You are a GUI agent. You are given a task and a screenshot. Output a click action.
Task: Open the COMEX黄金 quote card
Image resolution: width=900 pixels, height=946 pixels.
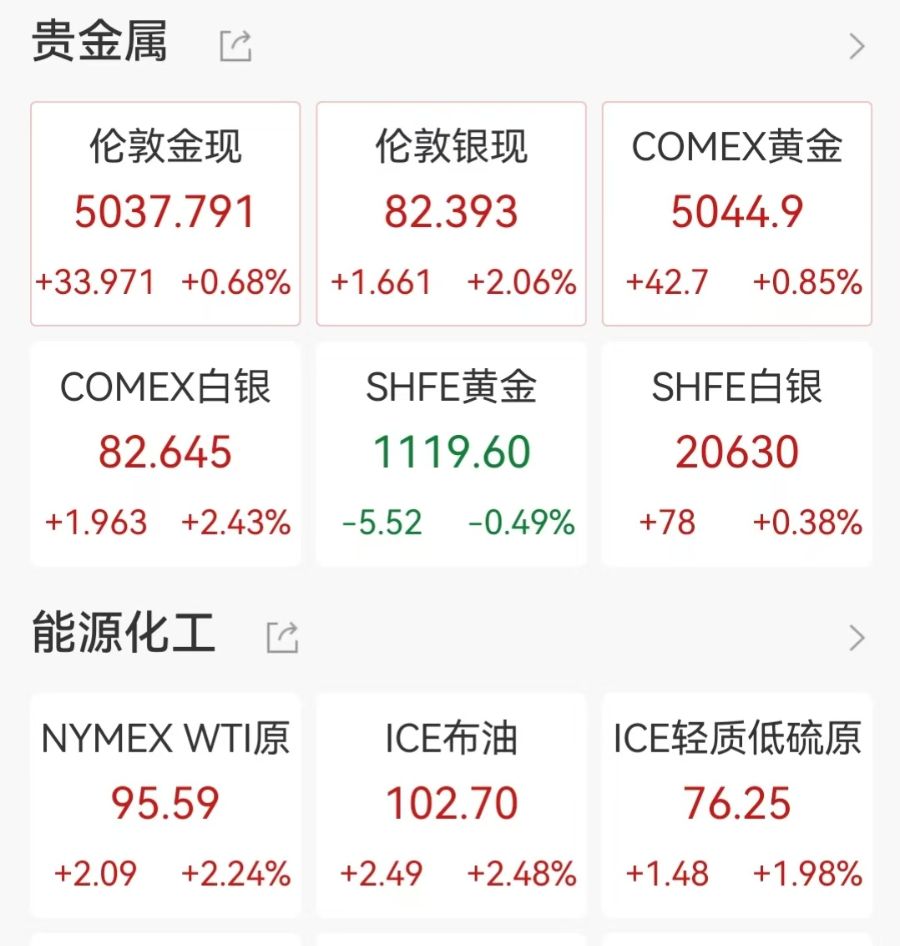[x=736, y=212]
